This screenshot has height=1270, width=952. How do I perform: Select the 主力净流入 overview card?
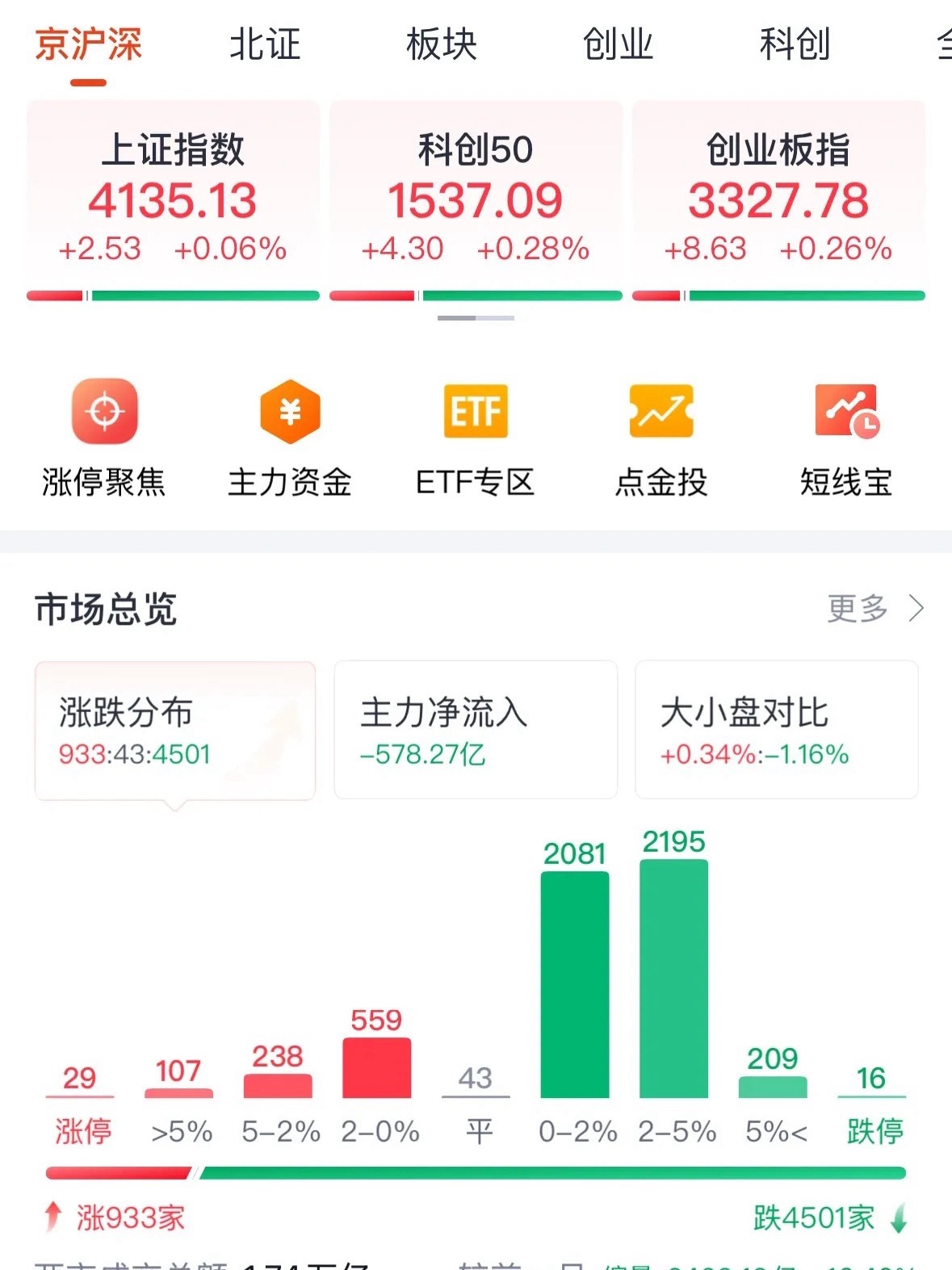[475, 729]
